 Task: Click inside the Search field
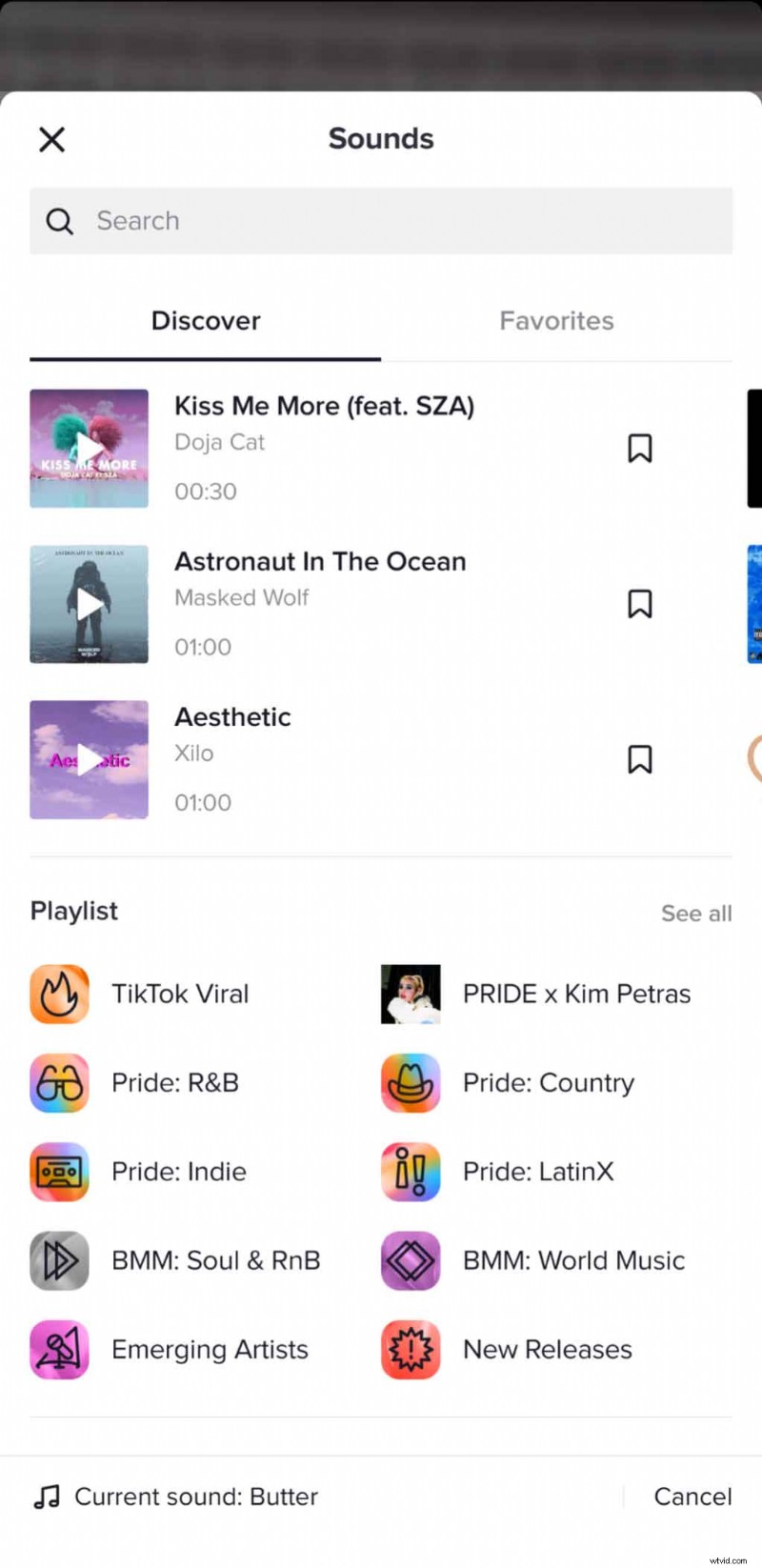pos(286,220)
